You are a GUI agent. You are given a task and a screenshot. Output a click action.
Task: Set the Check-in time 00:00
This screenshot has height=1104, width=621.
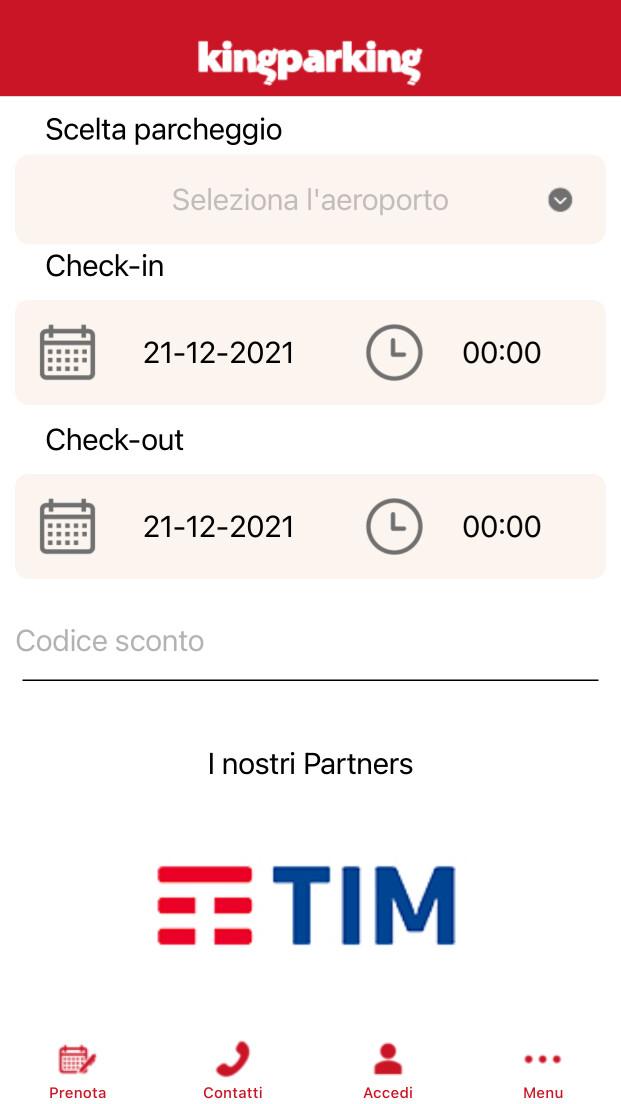point(501,353)
